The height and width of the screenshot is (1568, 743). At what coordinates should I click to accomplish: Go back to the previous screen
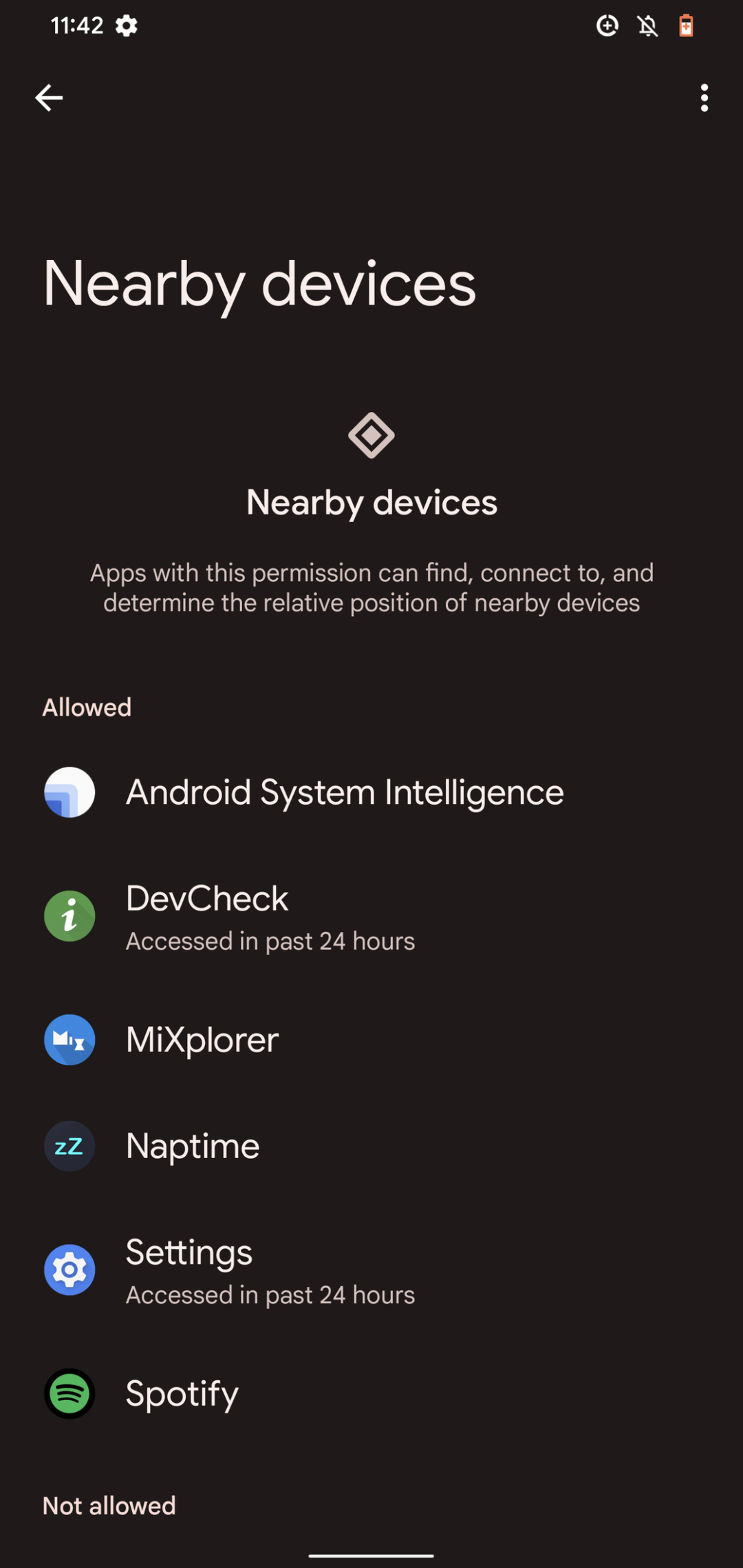click(49, 98)
